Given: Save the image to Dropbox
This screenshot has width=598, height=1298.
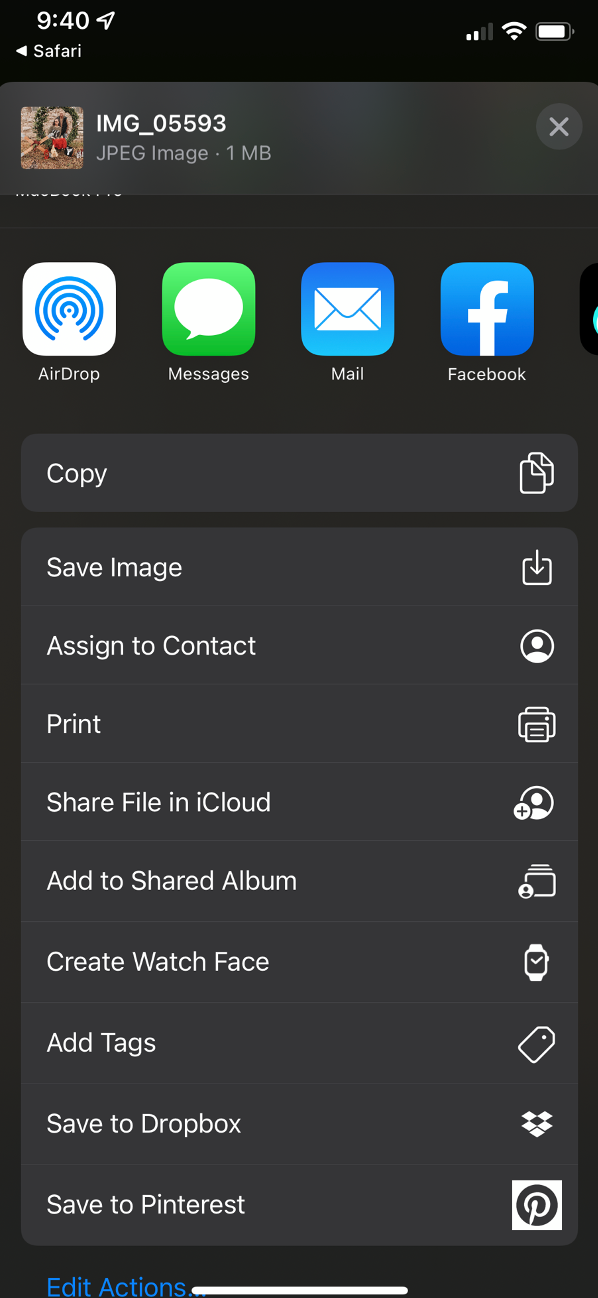Looking at the screenshot, I should coord(300,1124).
